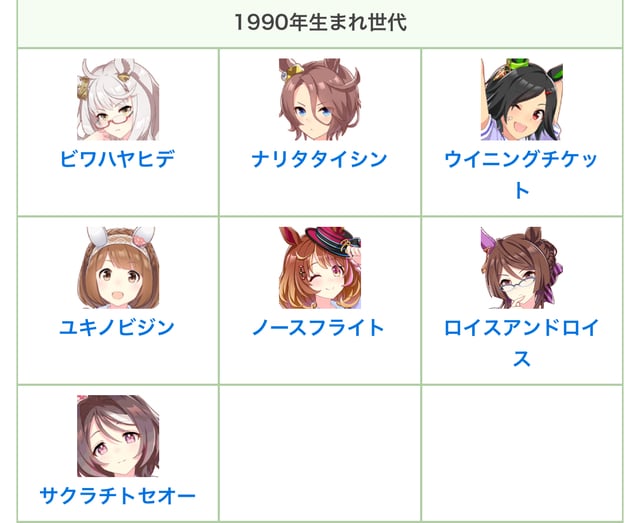Go to the サクラチトセオー page
This screenshot has width=640, height=523.
(117, 495)
